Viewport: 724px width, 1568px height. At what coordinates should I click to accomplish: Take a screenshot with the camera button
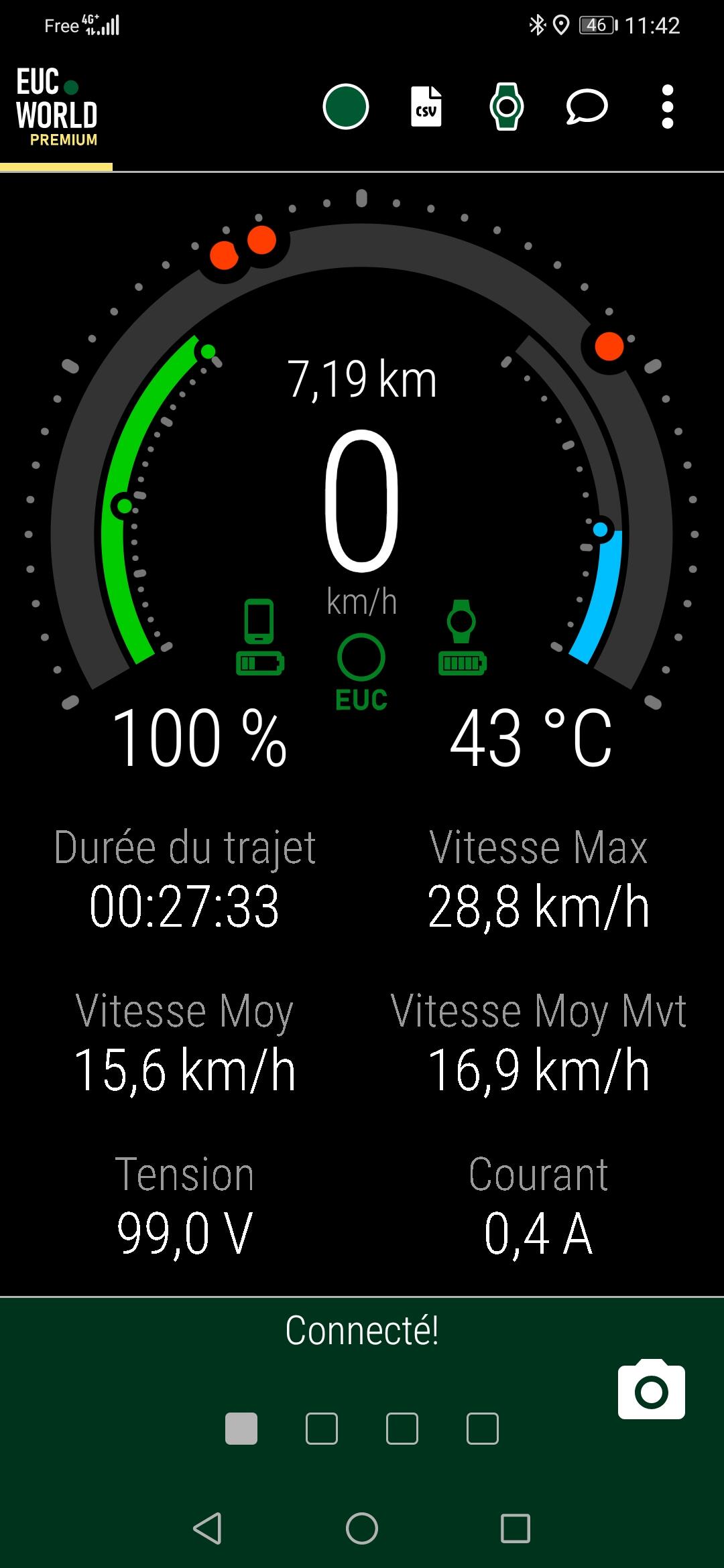[x=652, y=1388]
